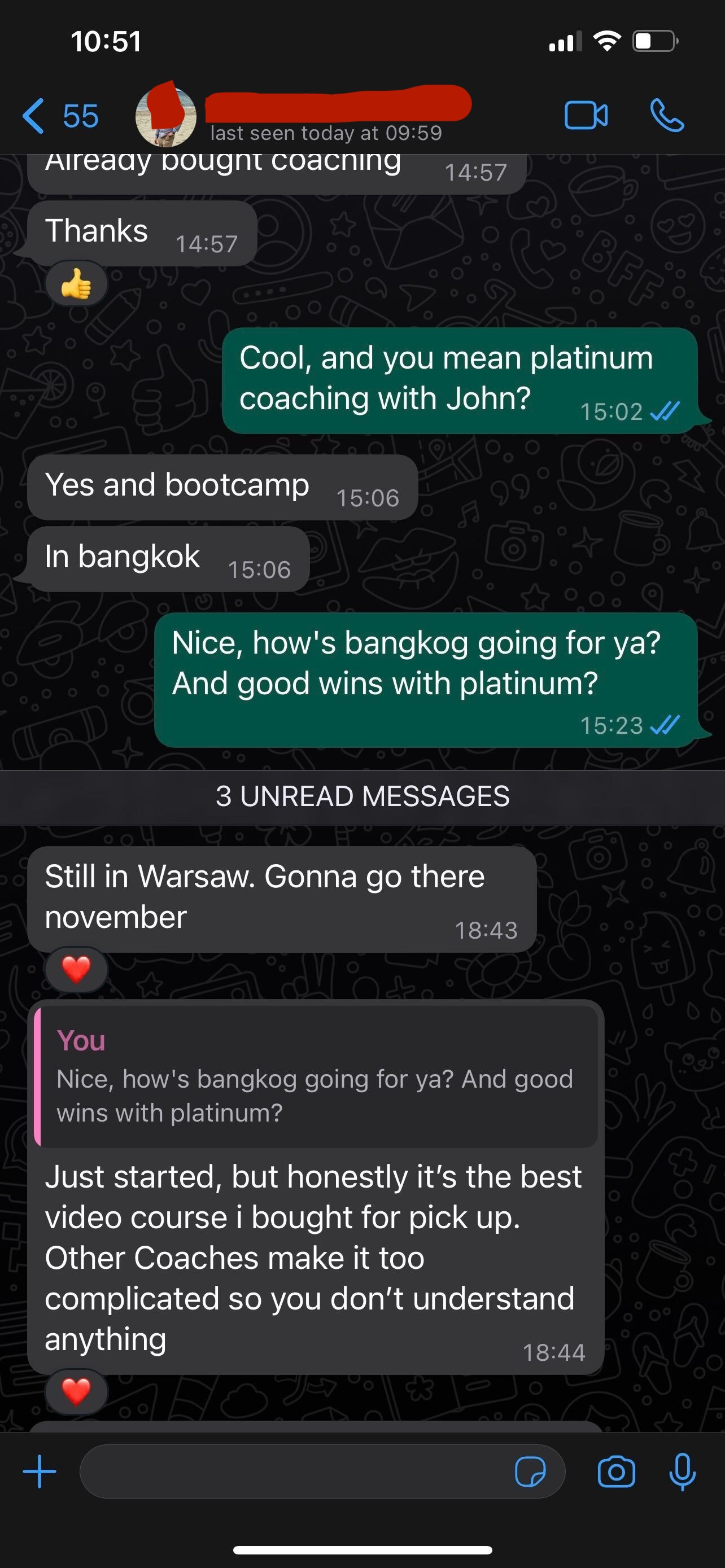The width and height of the screenshot is (725, 1568).
Task: Start a video call with this contact
Action: point(586,116)
